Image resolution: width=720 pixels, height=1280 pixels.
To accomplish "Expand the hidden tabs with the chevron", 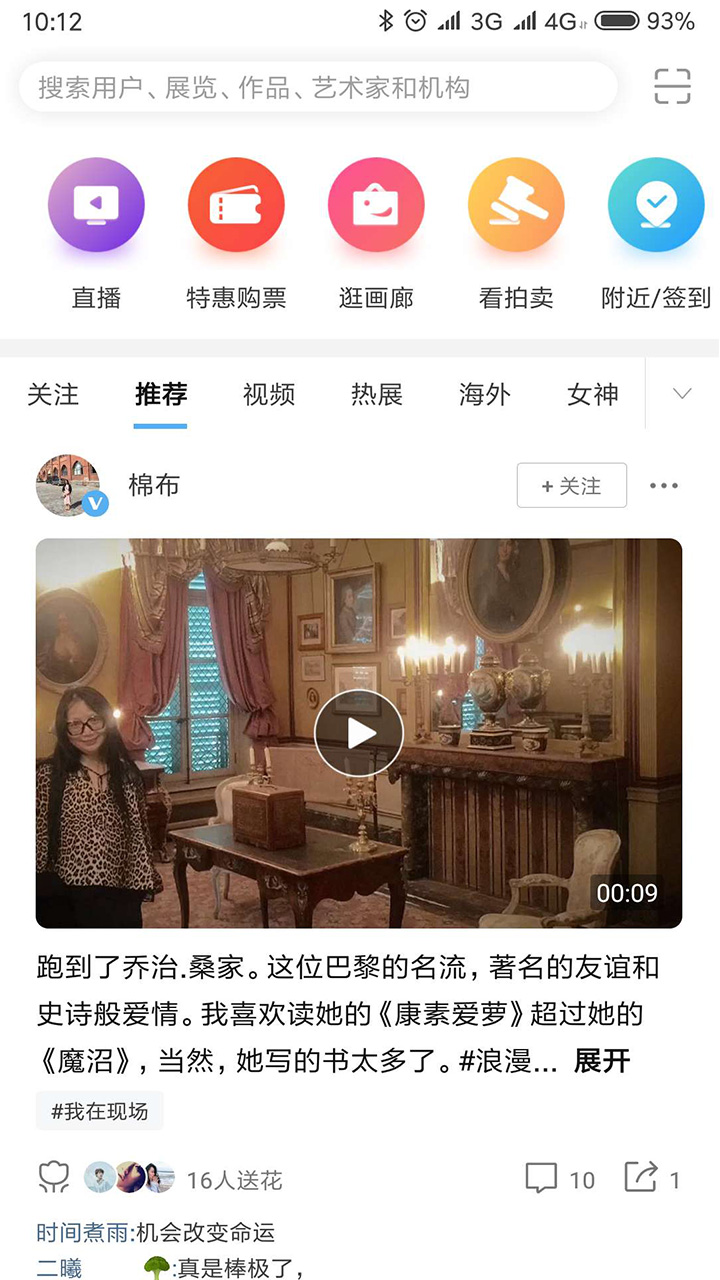I will click(x=681, y=393).
